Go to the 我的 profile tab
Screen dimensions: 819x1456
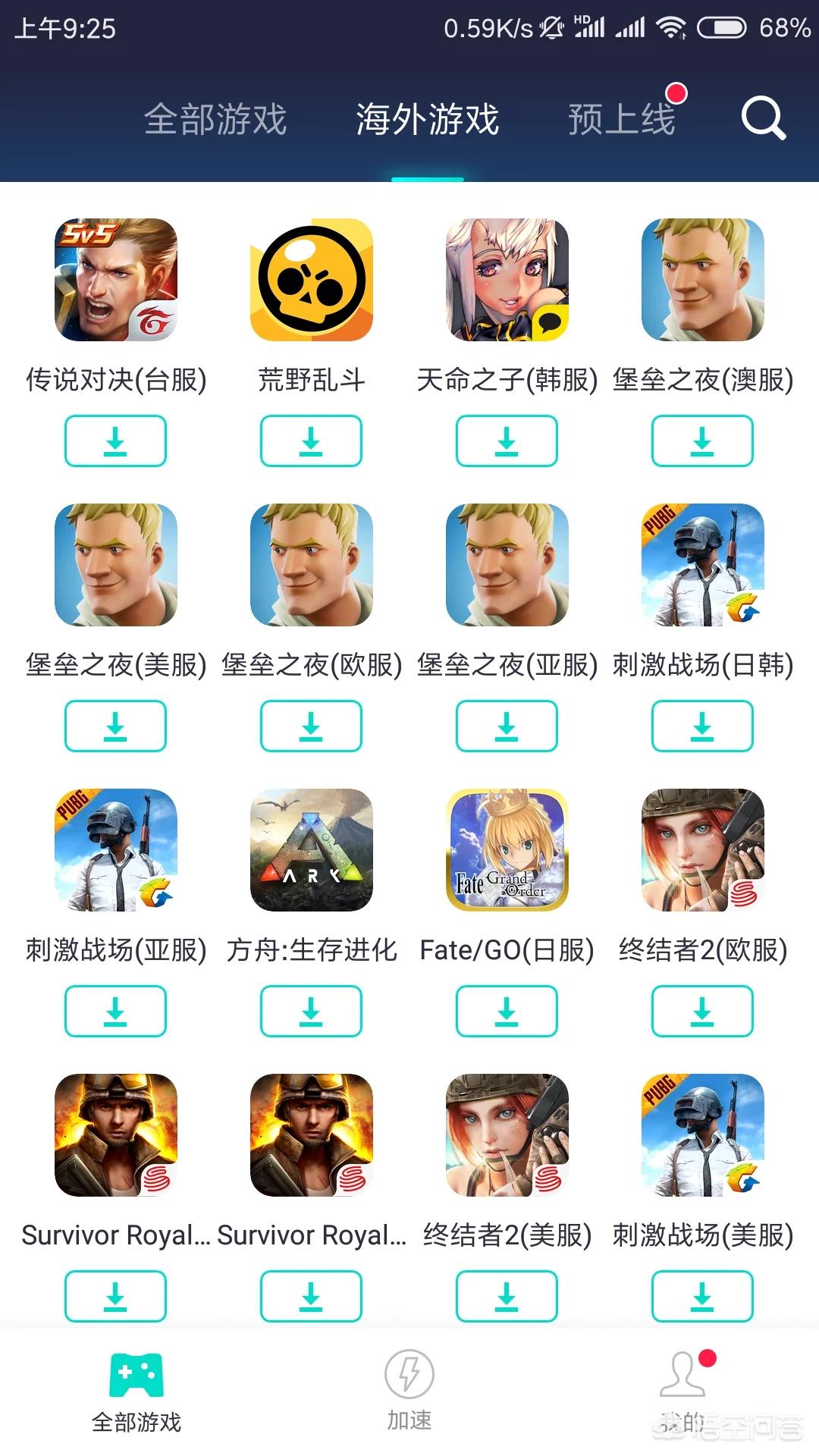682,1389
